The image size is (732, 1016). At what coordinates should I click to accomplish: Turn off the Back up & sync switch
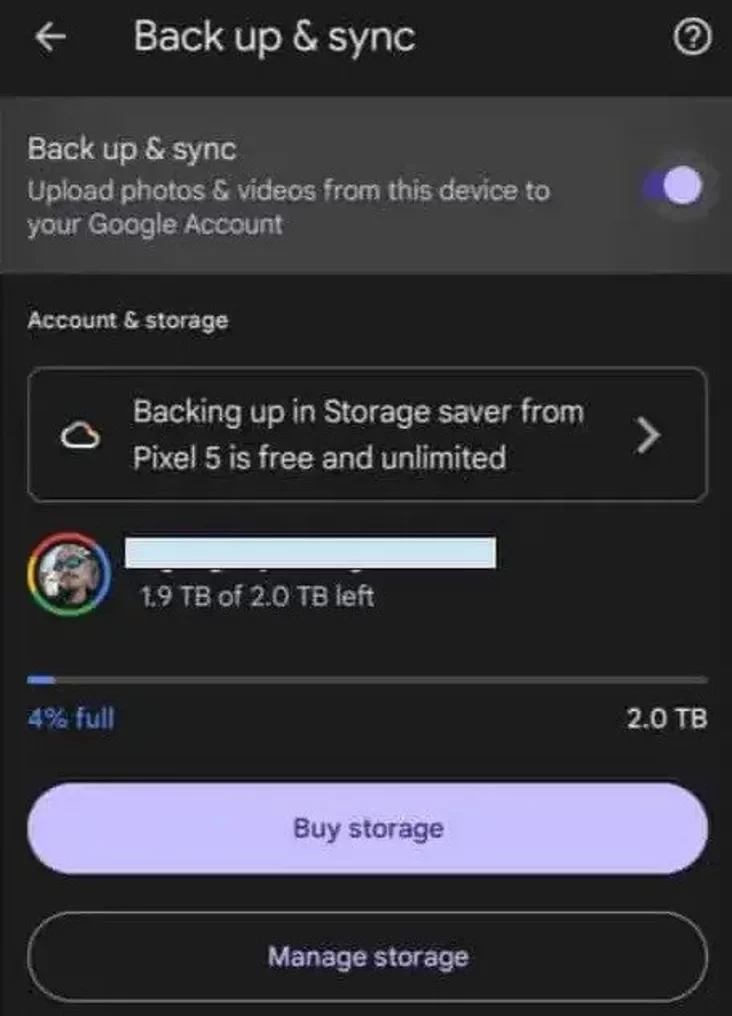(x=675, y=186)
